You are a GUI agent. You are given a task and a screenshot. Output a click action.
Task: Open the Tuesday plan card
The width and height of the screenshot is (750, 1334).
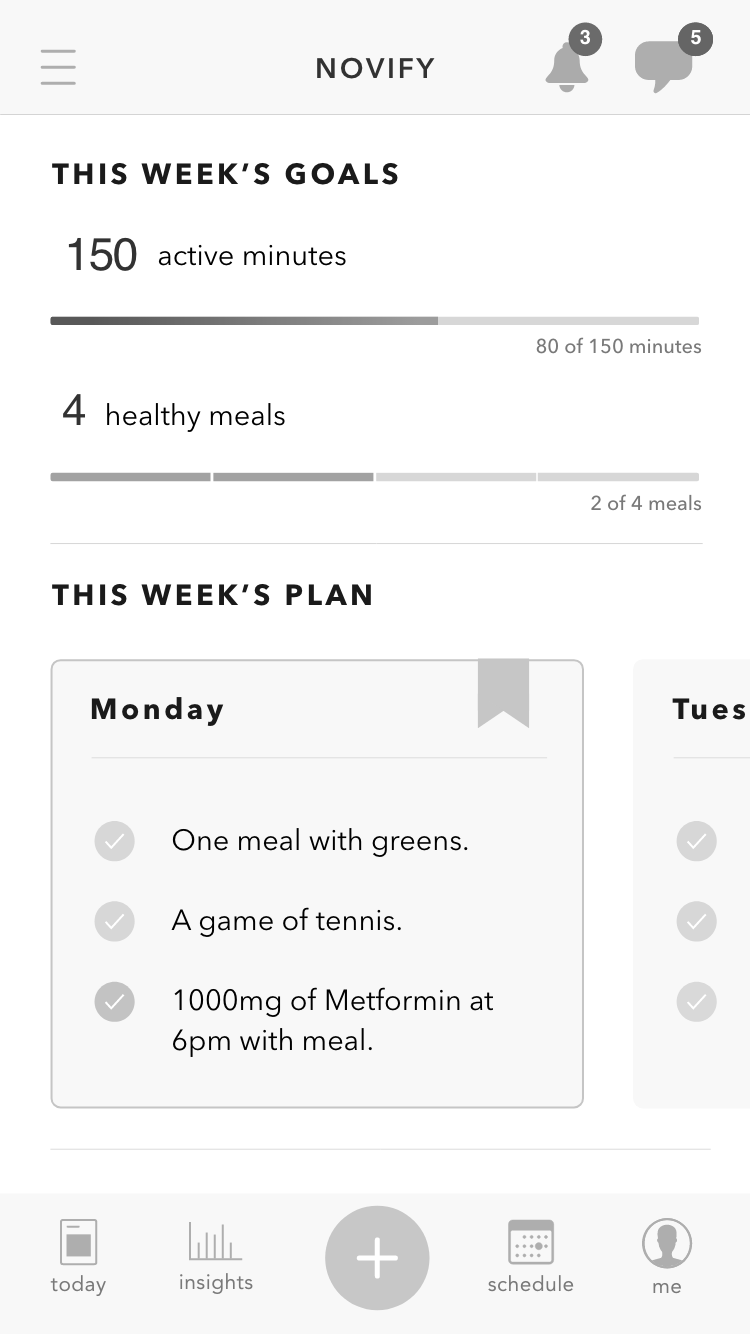coord(692,883)
